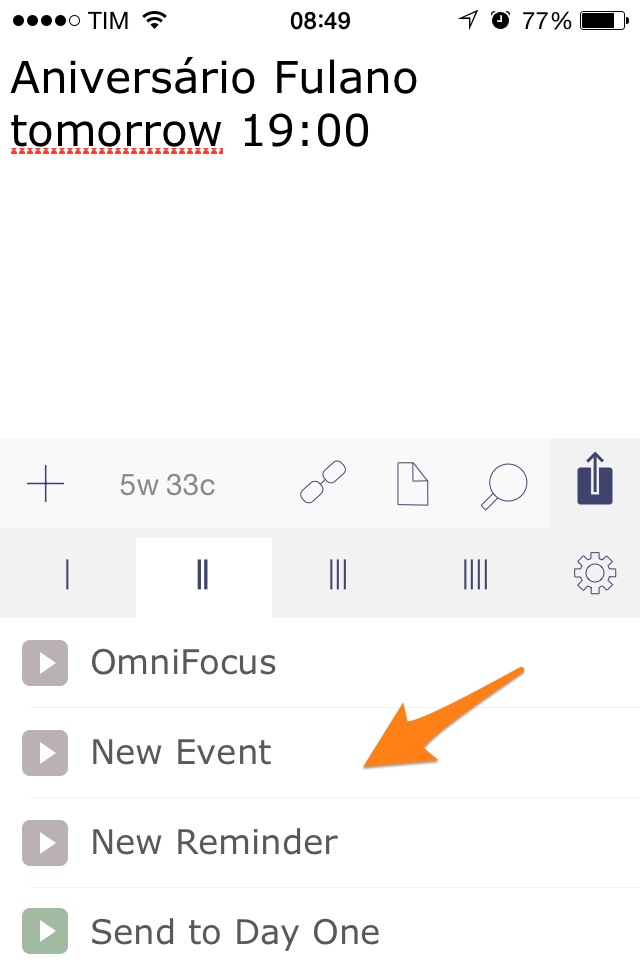Image resolution: width=640 pixels, height=960 pixels.
Task: Select the second action tab
Action: click(x=203, y=576)
